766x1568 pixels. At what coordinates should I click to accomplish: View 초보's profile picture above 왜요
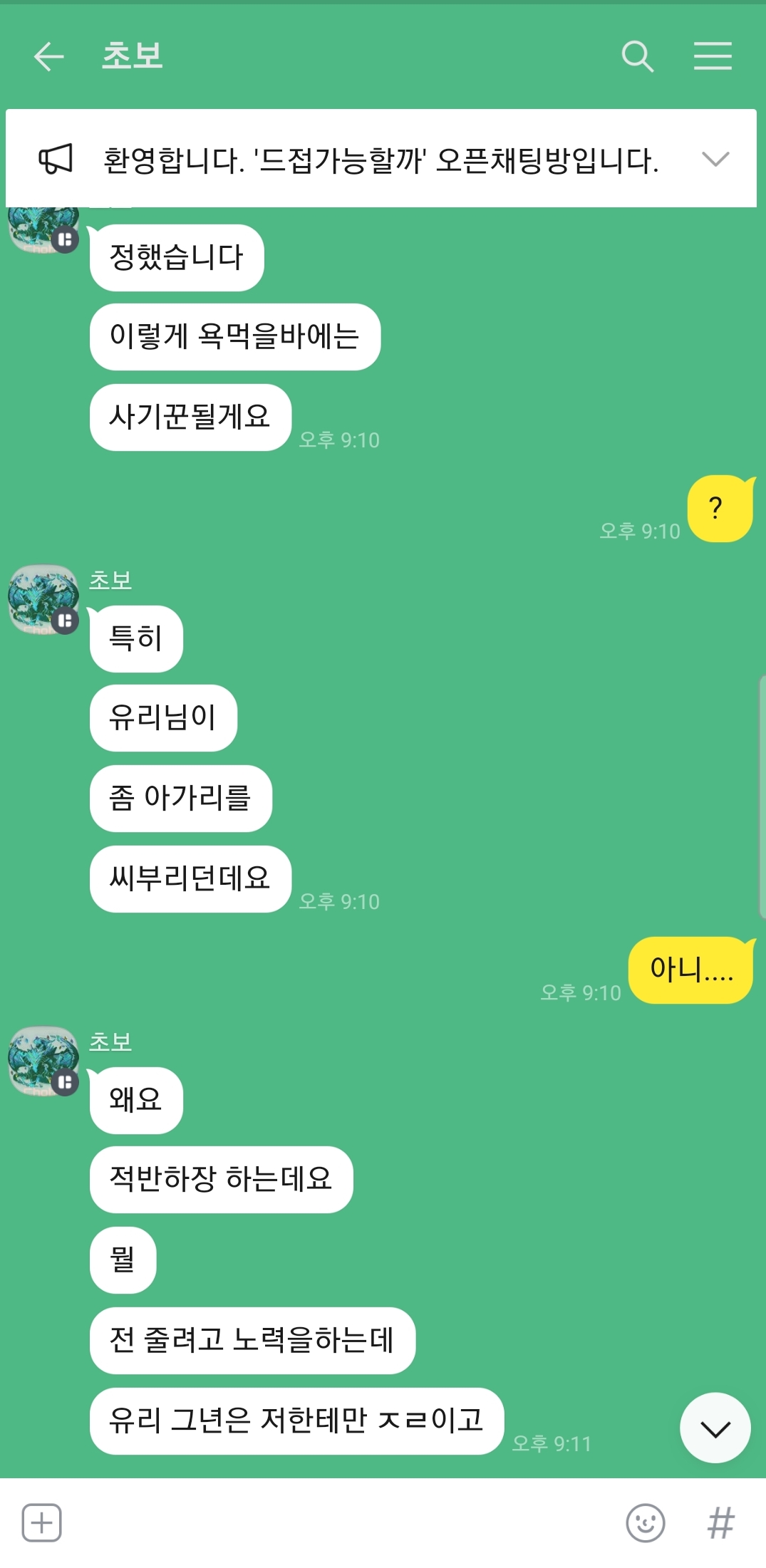click(43, 1061)
